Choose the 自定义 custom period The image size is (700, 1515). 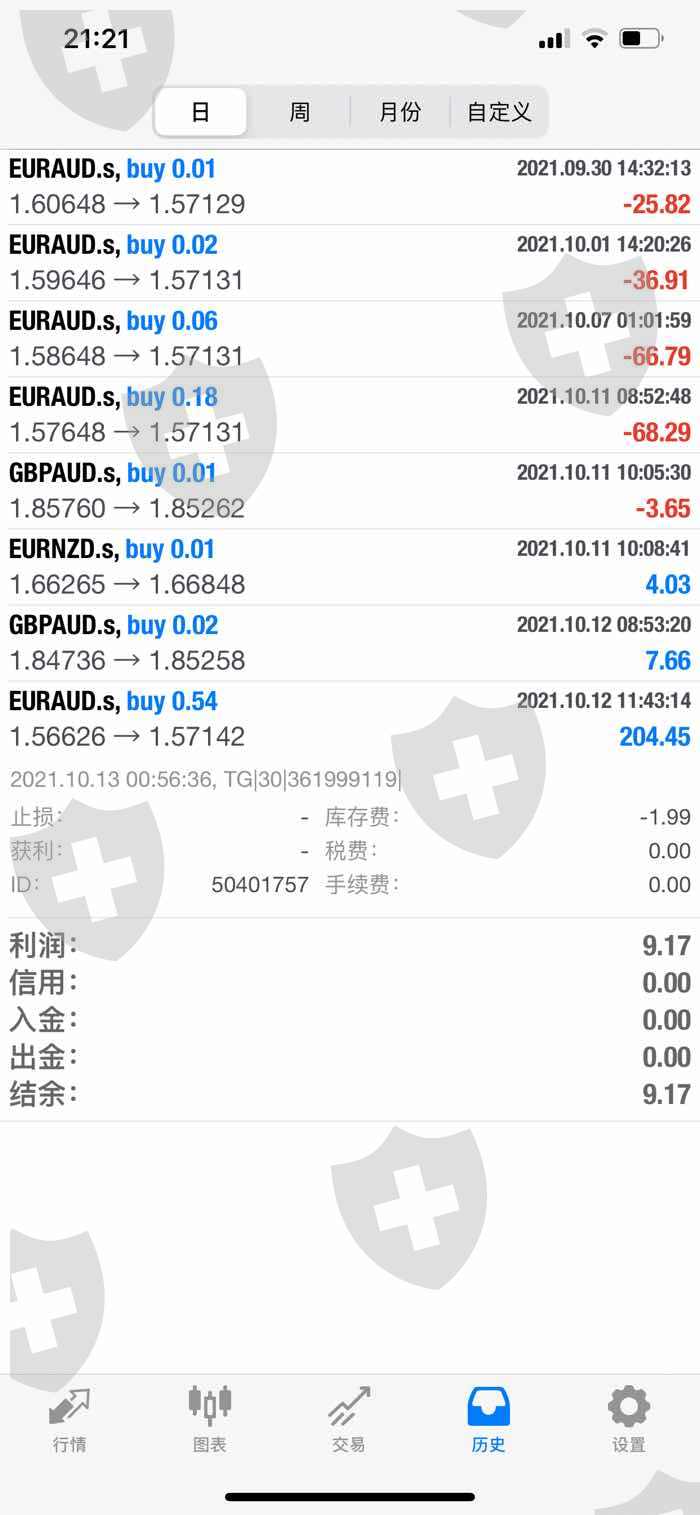click(x=499, y=112)
